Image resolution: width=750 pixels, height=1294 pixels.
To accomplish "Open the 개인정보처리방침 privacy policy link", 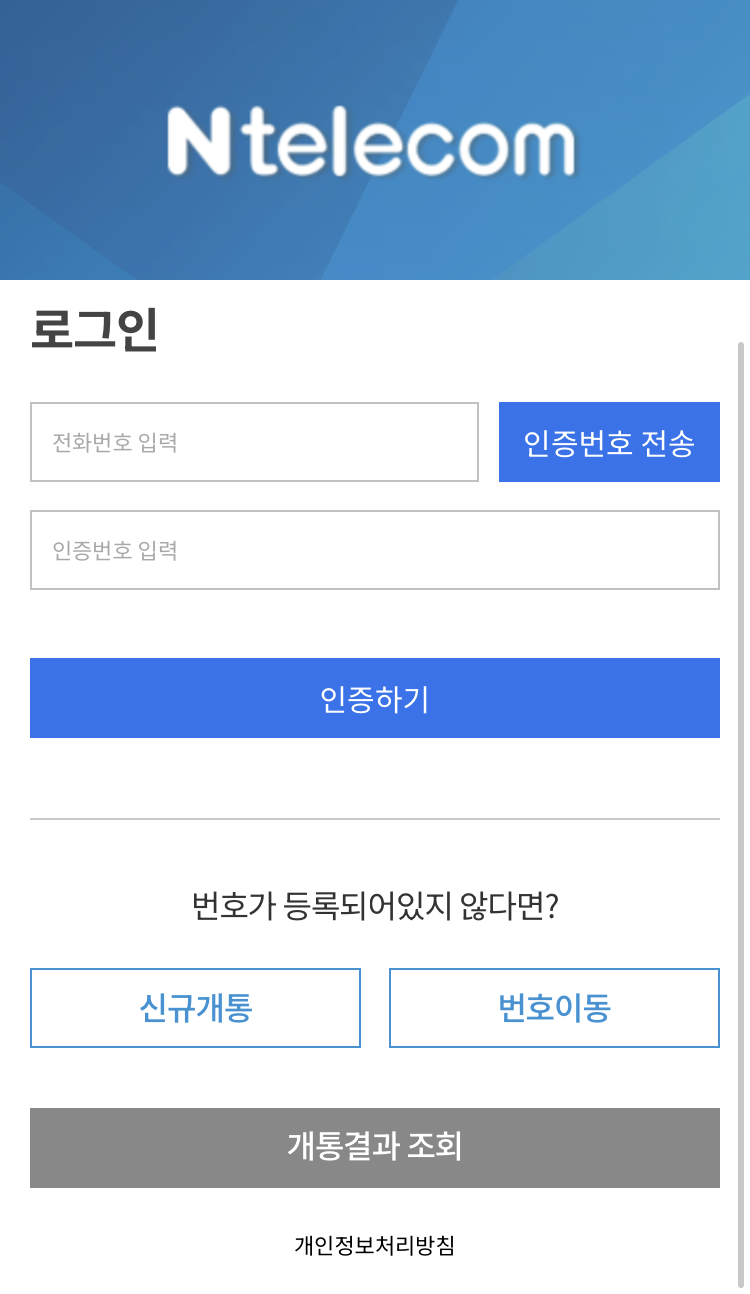I will pos(375,1246).
